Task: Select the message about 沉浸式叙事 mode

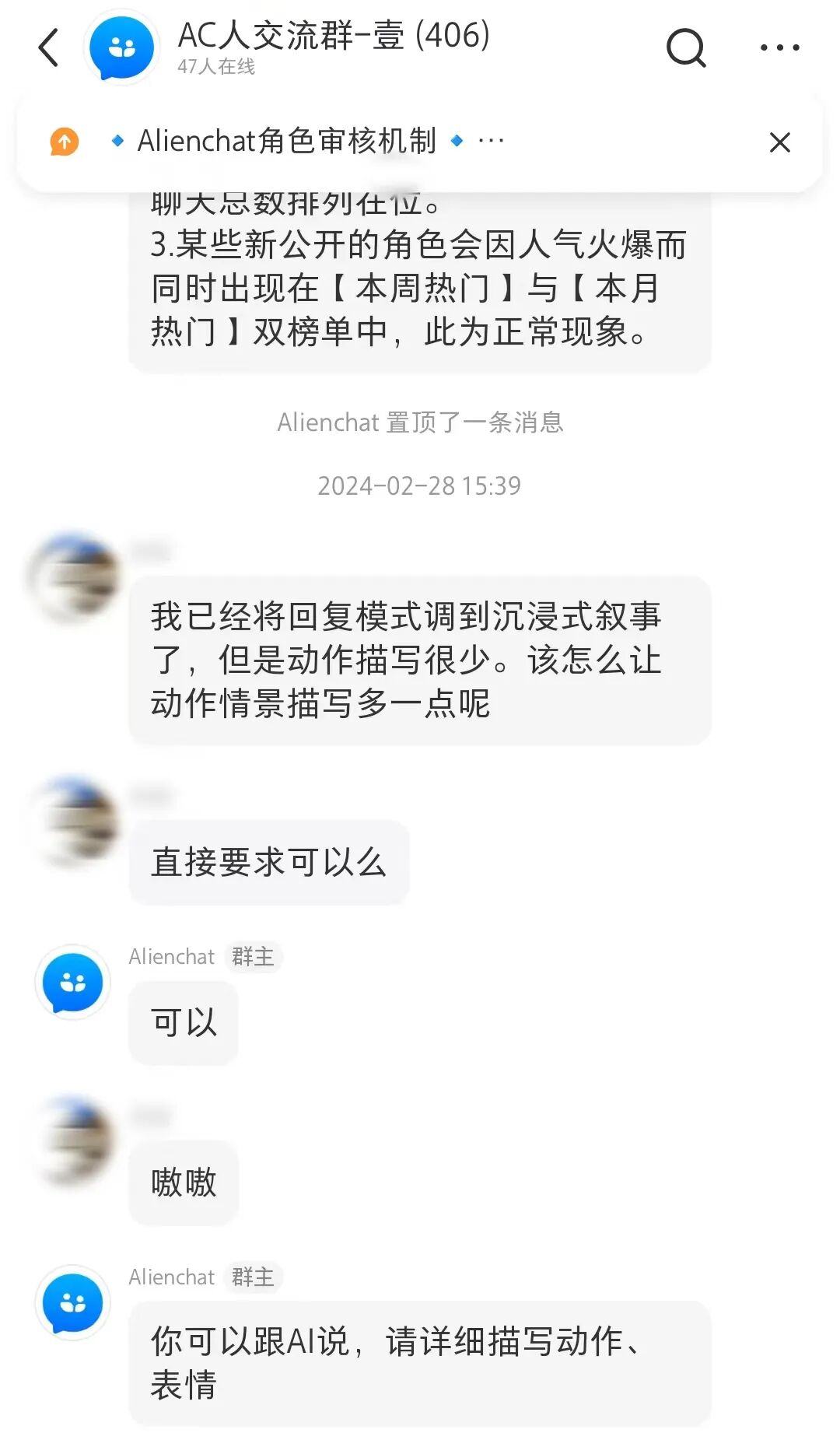Action: 420,660
